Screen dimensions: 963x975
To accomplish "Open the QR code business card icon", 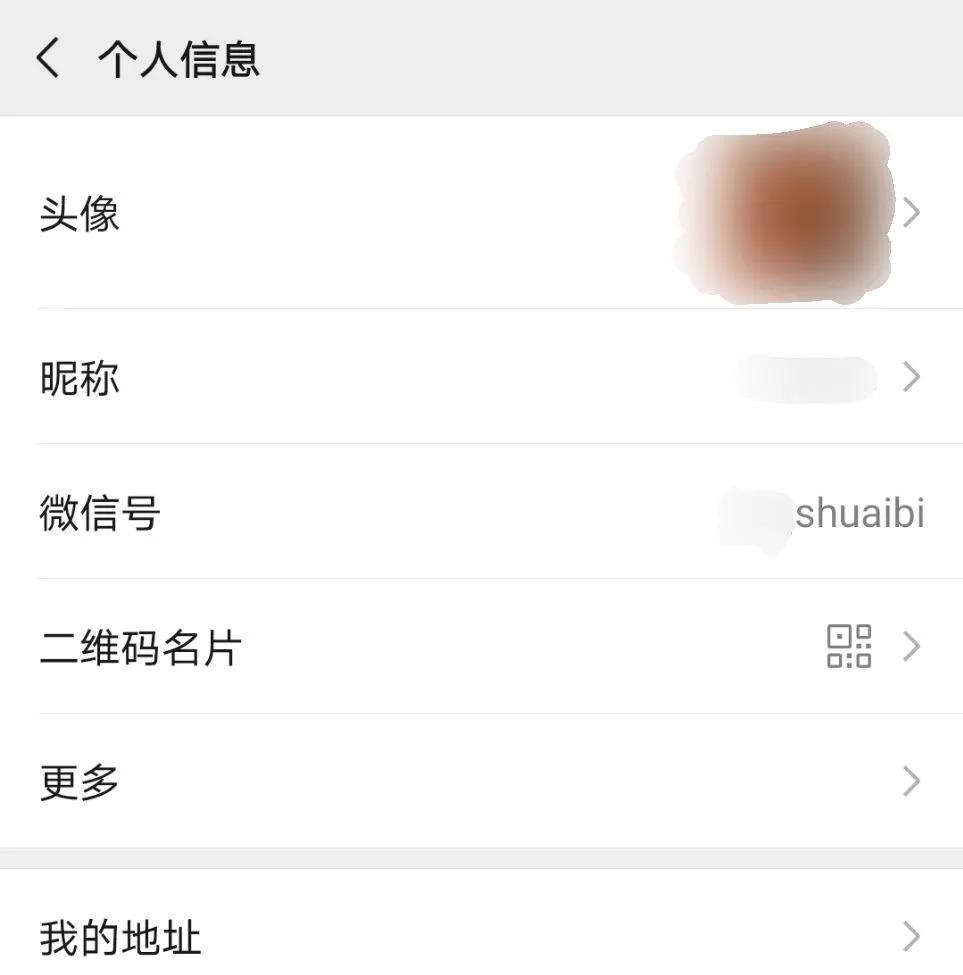I will [849, 649].
